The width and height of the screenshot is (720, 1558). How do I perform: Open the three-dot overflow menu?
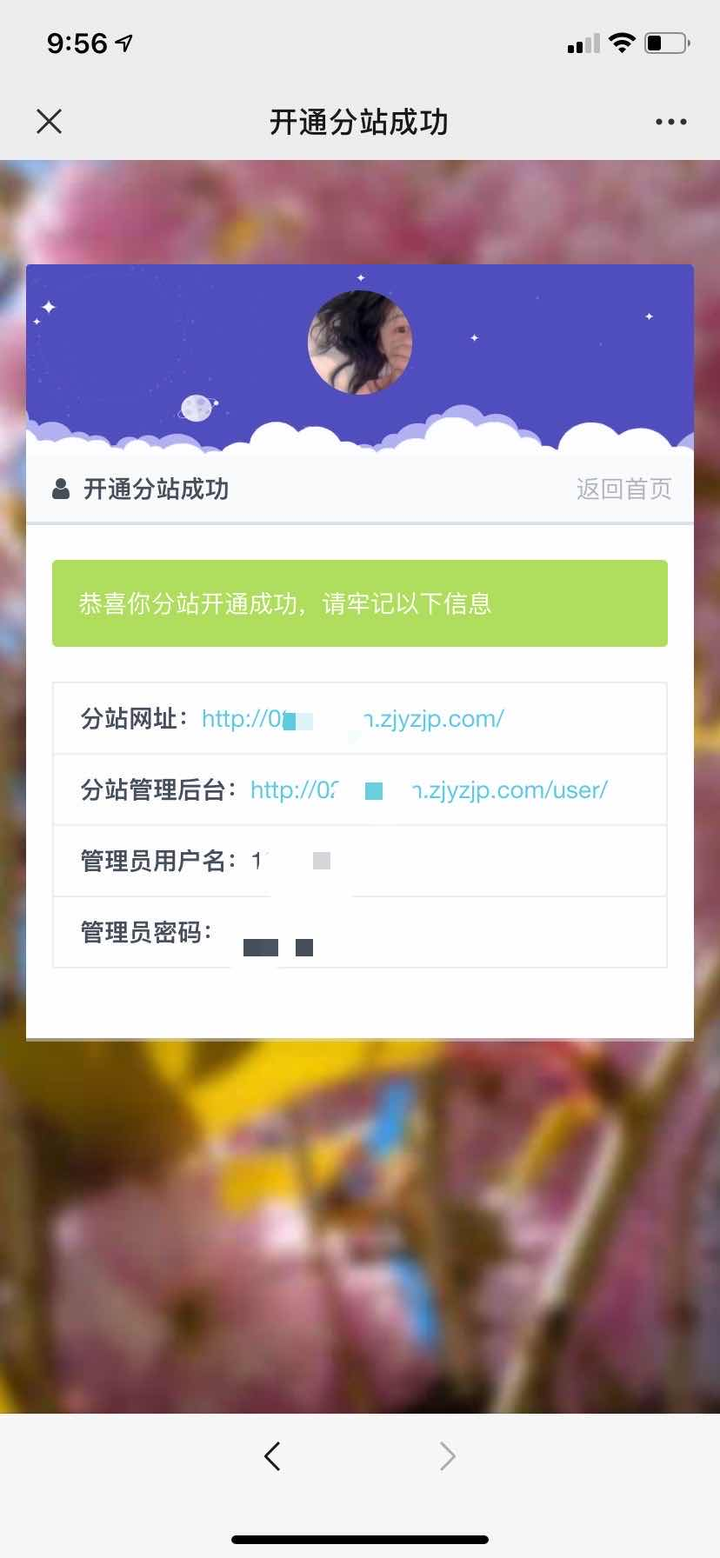(x=671, y=122)
